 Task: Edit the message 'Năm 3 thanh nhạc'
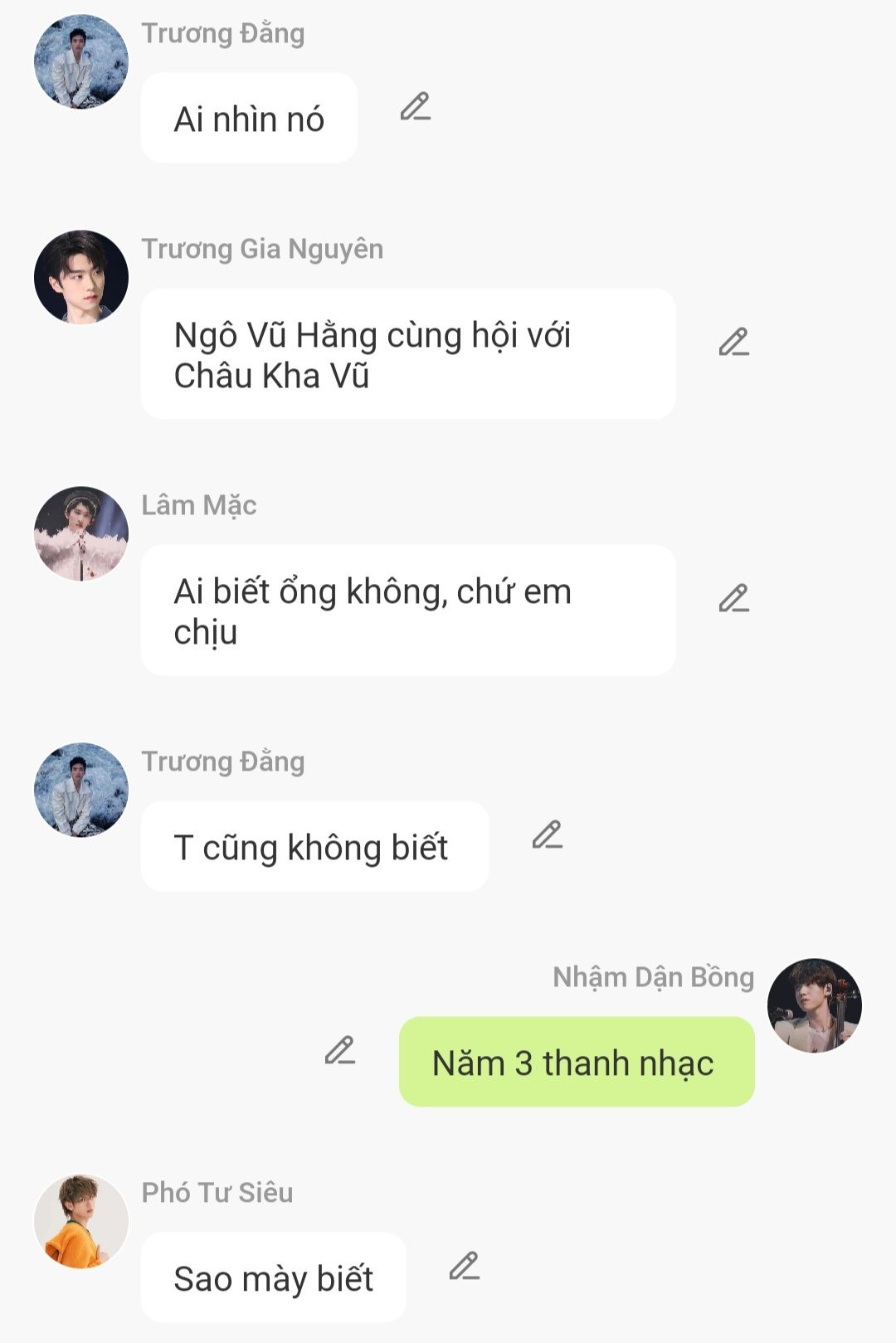pyautogui.click(x=339, y=1050)
